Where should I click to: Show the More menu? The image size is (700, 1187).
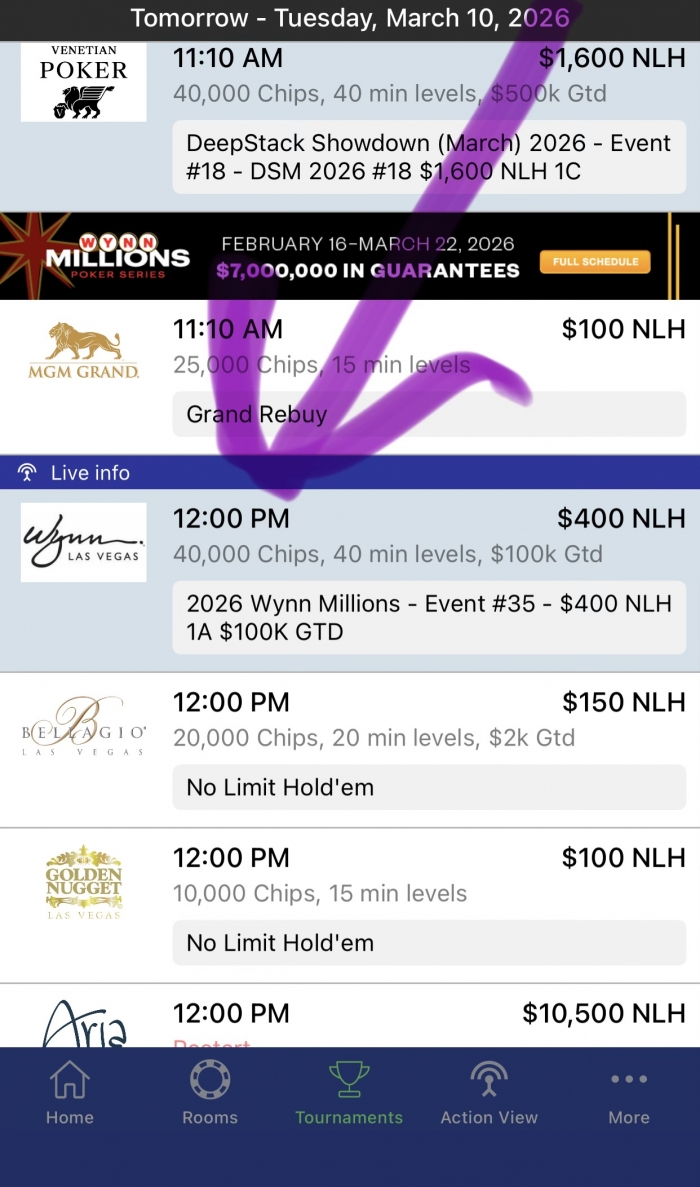(x=629, y=1093)
